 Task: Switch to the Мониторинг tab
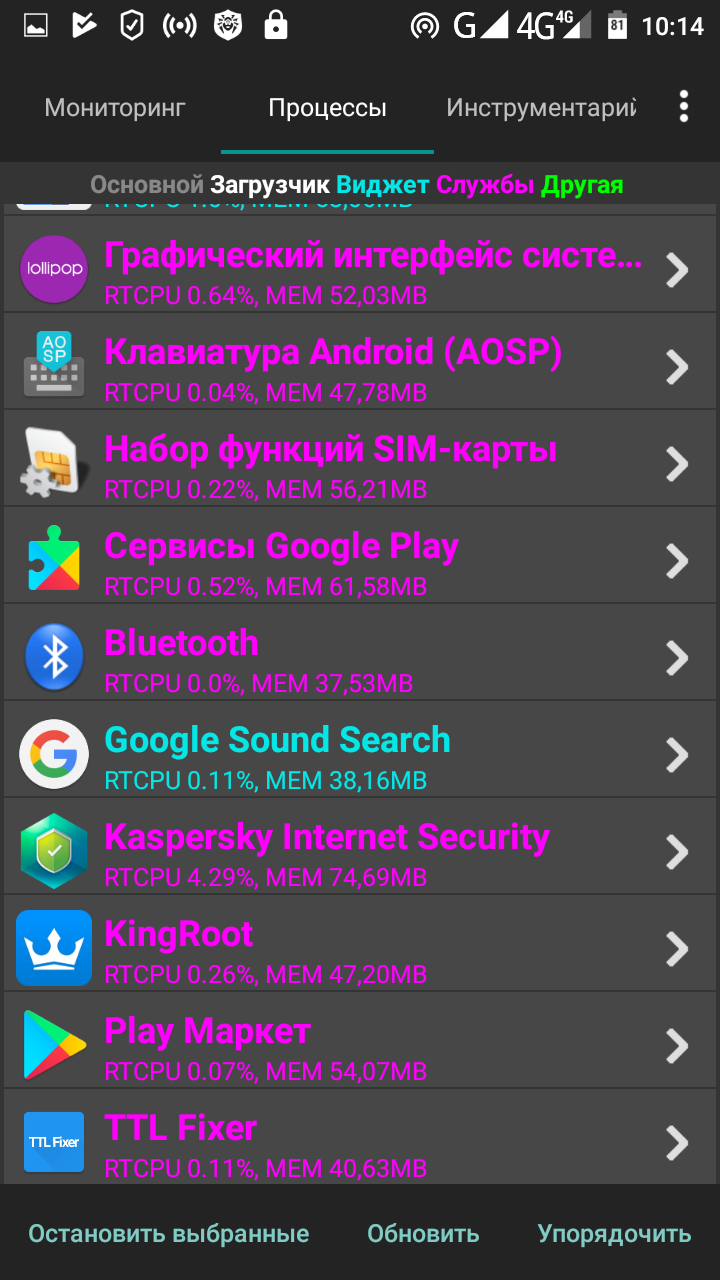tap(115, 107)
